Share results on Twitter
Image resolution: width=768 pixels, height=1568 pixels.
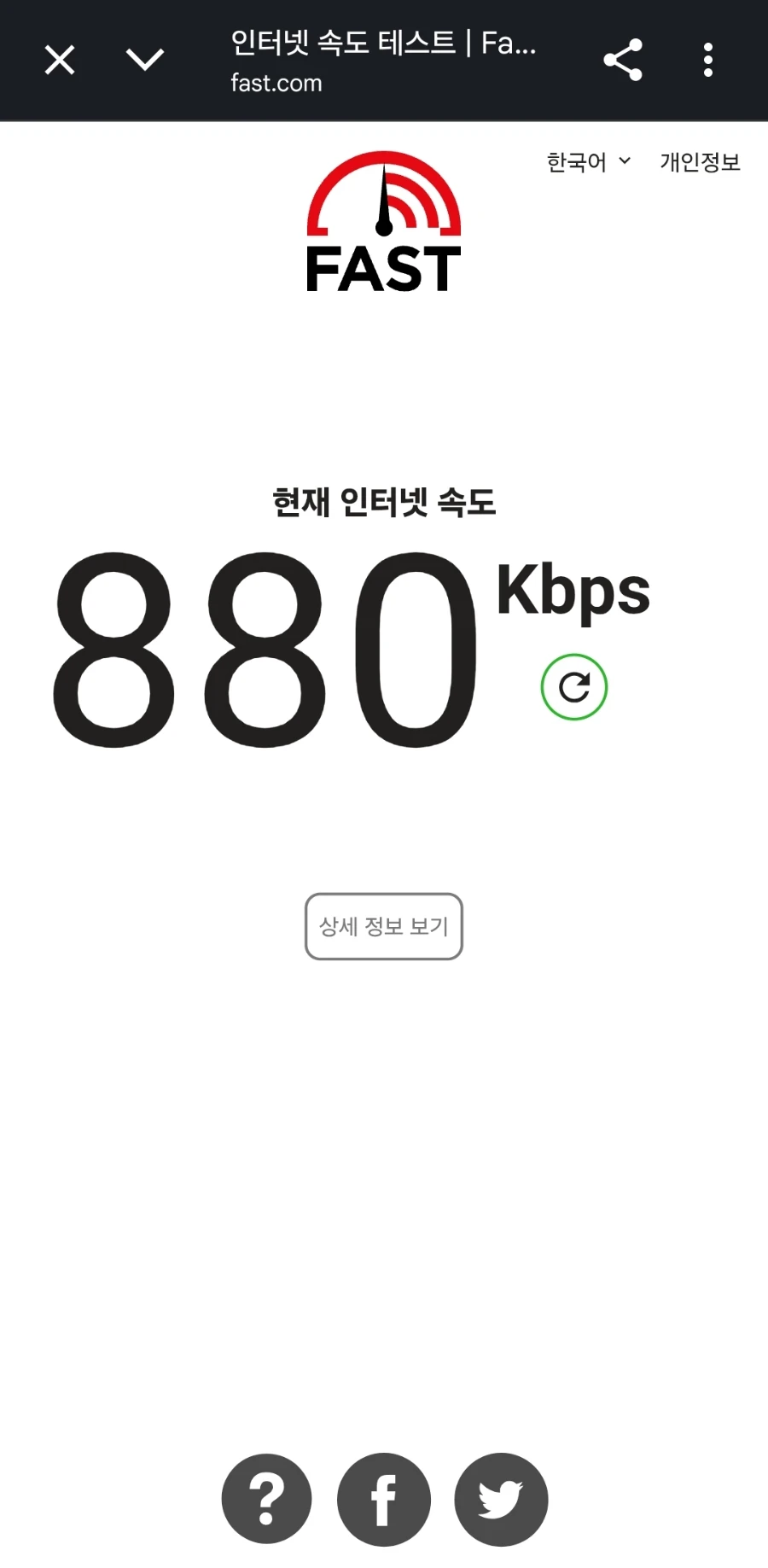[501, 1500]
